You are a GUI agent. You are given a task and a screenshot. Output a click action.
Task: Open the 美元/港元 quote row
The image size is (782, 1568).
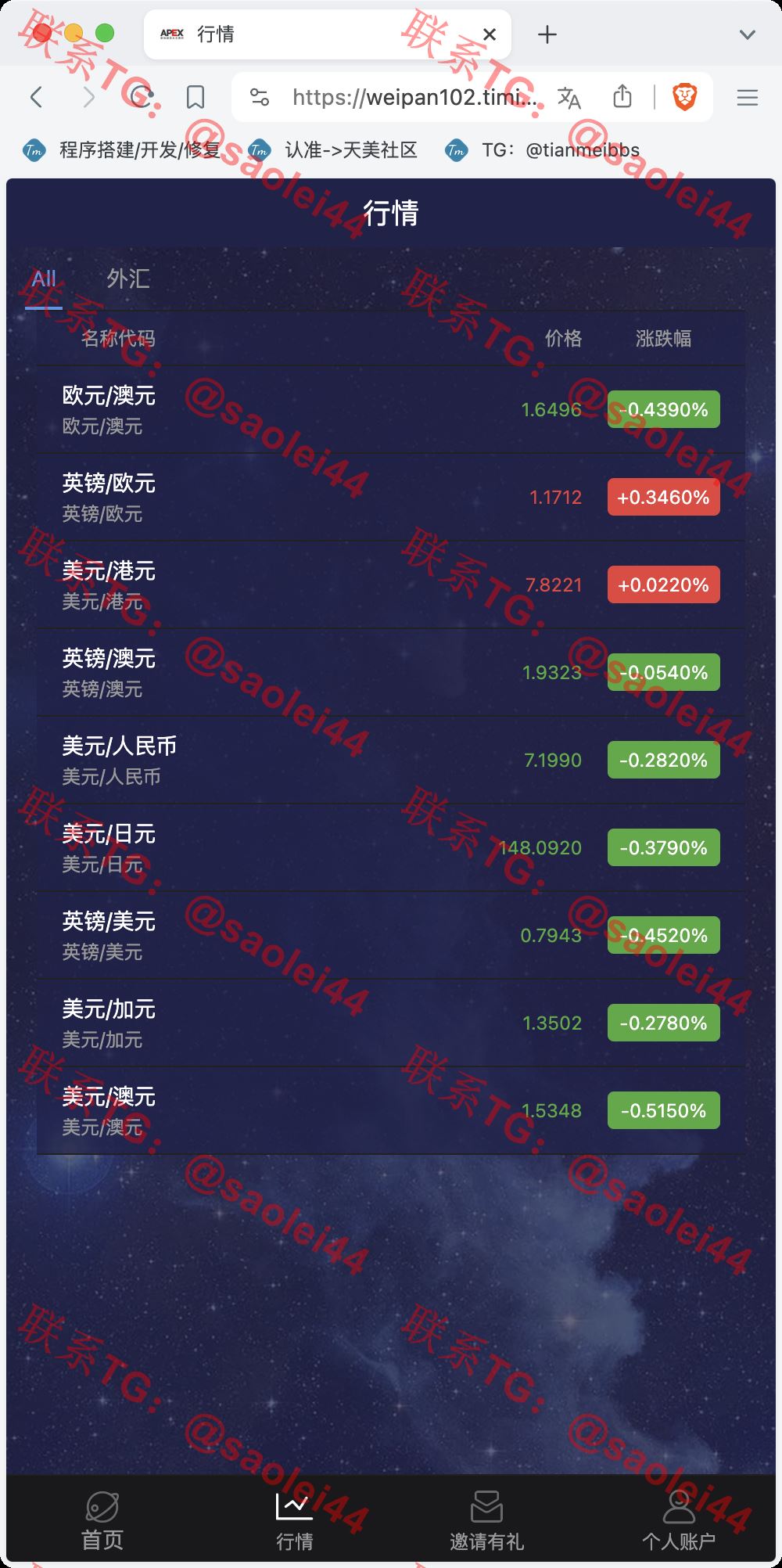(x=391, y=585)
